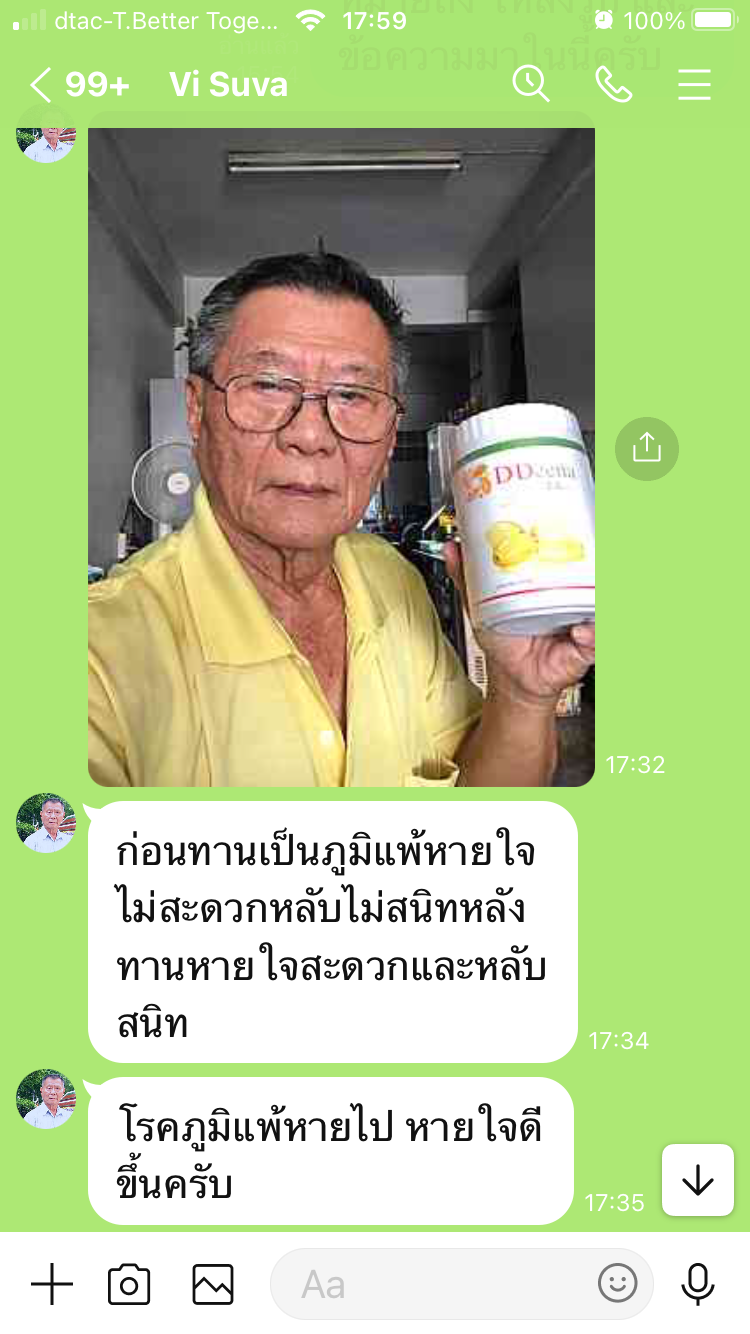The image size is (750, 1334).
Task: Share the photo sent at 17:32
Action: tap(646, 447)
